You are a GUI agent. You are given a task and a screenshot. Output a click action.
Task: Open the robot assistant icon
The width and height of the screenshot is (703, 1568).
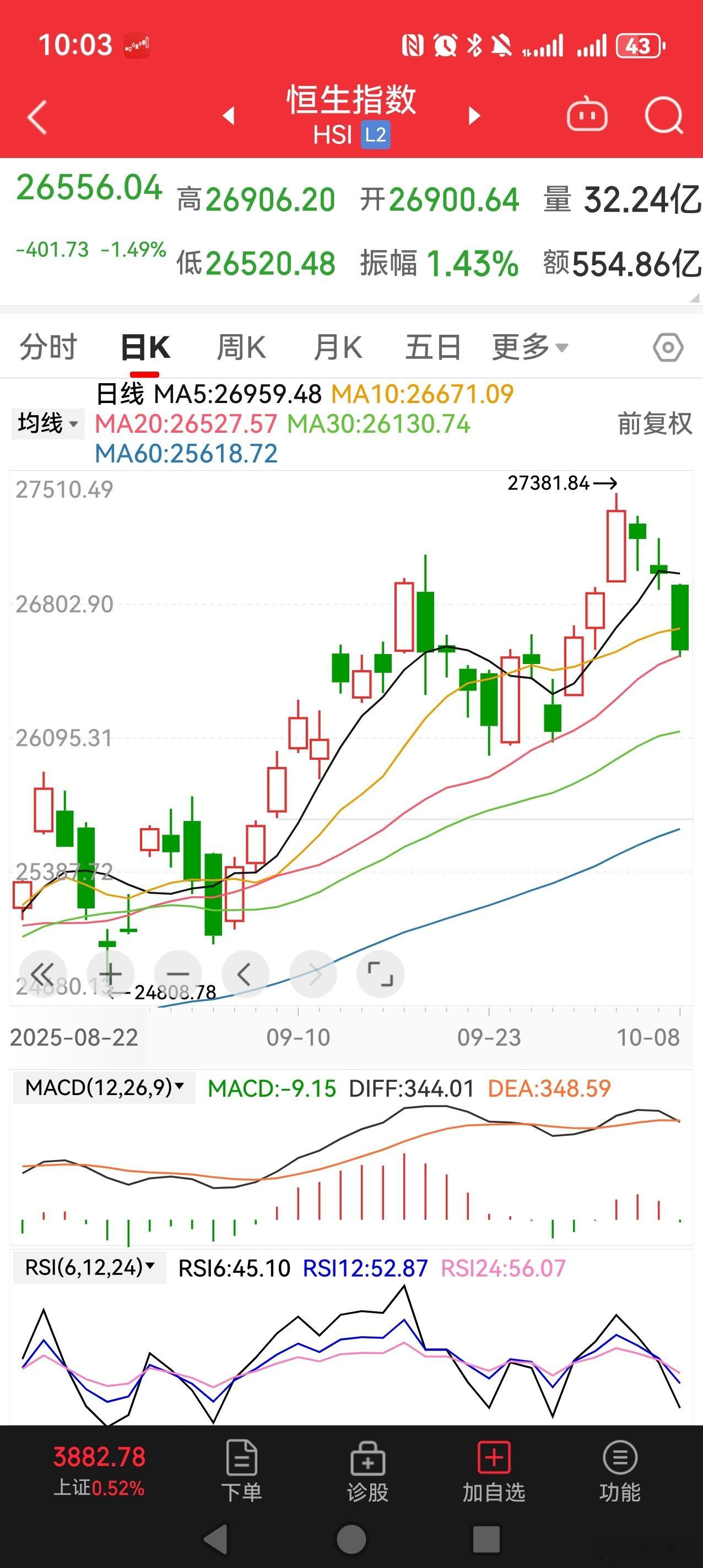pyautogui.click(x=587, y=115)
